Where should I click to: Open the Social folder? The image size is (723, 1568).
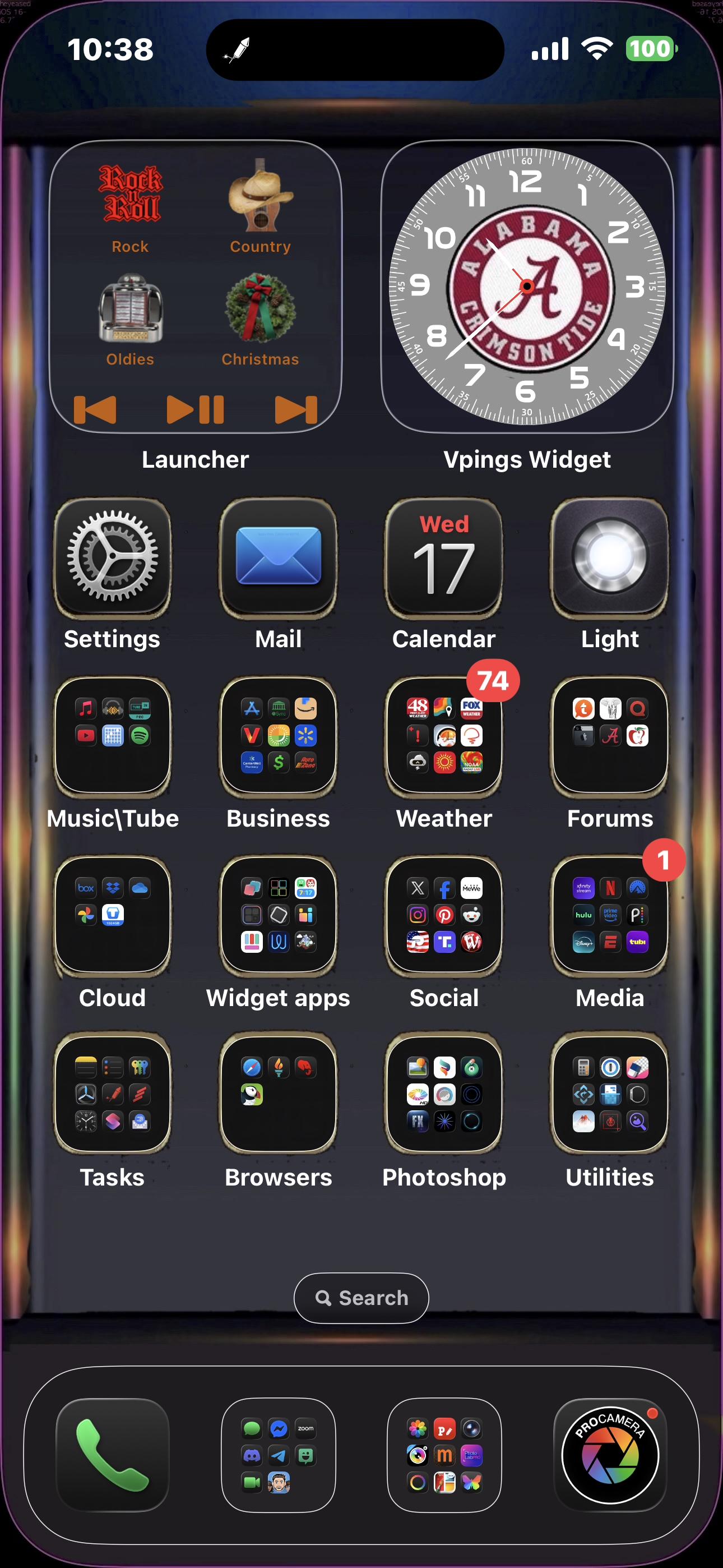[444, 914]
